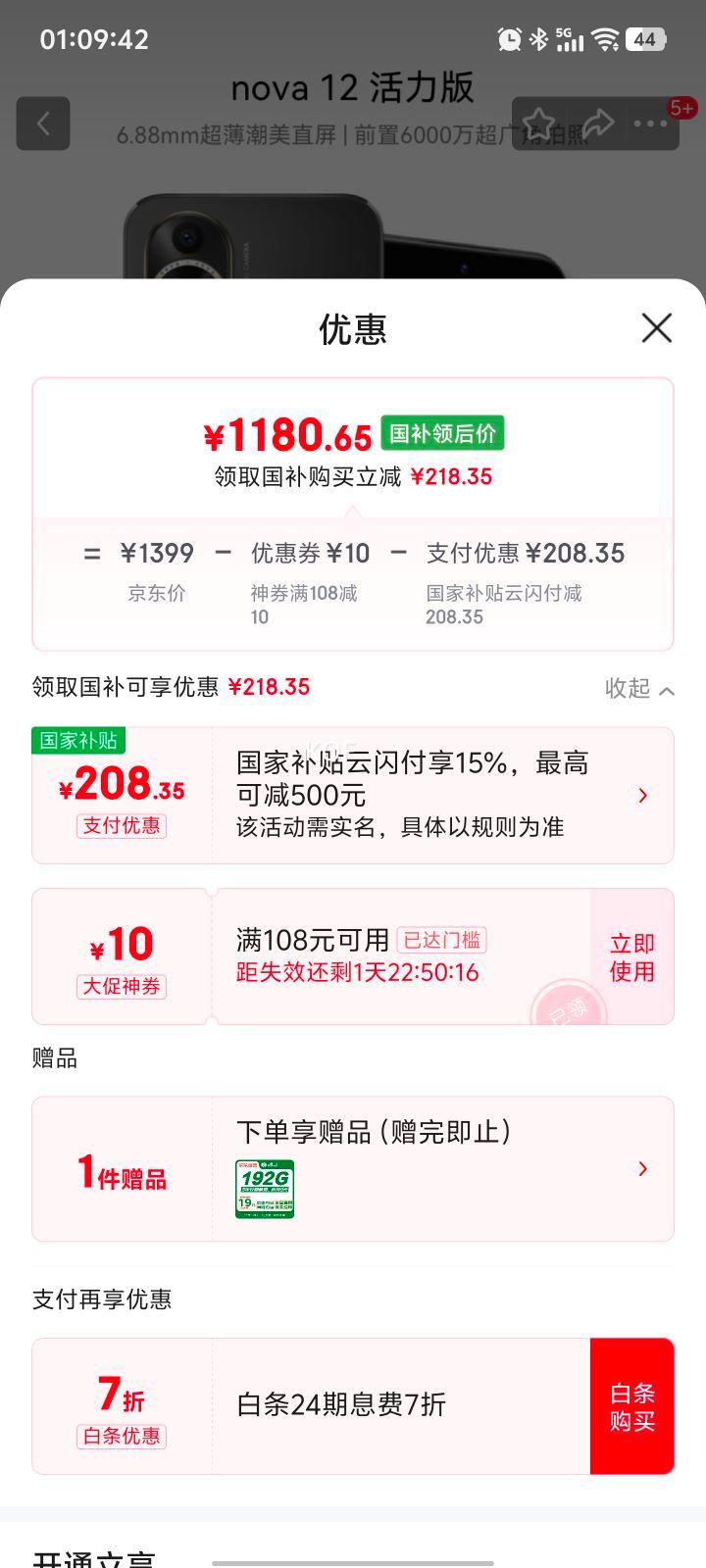Tap the back arrow at top left
The height and width of the screenshot is (1568, 706).
[43, 123]
